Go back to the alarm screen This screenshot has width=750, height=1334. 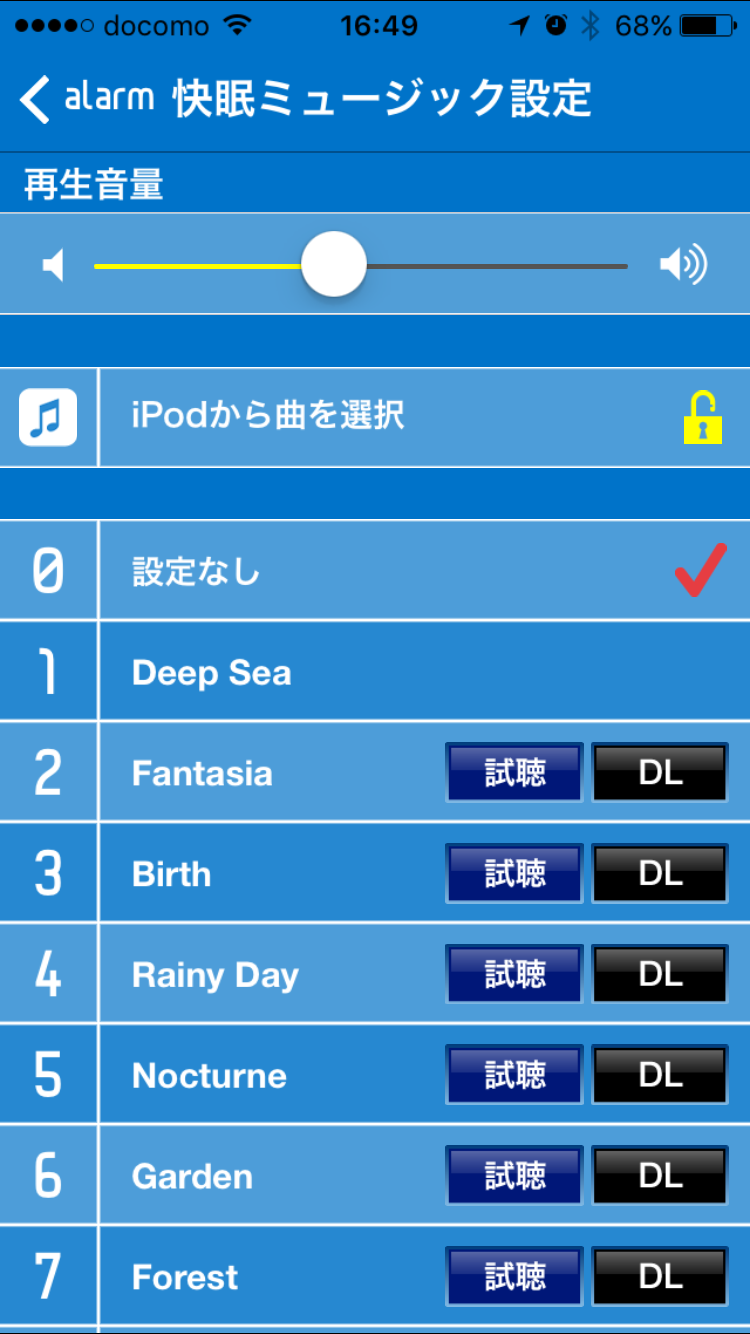(x=87, y=98)
